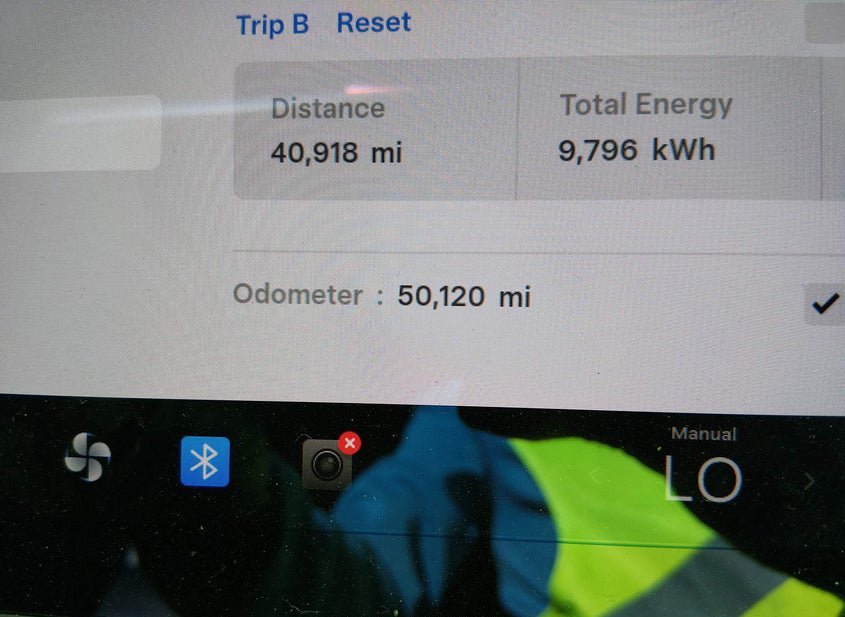This screenshot has height=617, width=845.
Task: Raise temperature with the right arrow
Action: [x=809, y=481]
